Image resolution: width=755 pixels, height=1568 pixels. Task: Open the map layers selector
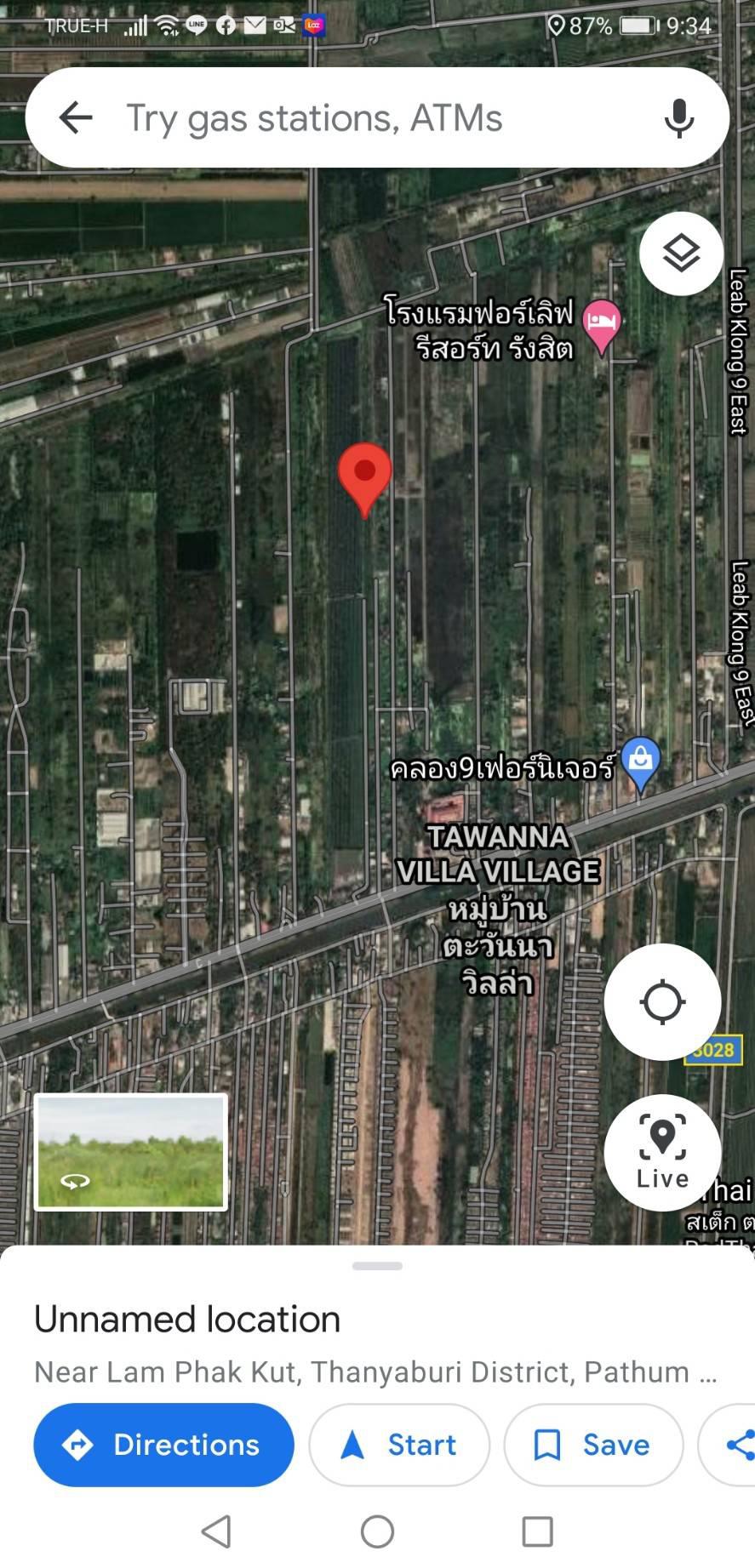(681, 254)
